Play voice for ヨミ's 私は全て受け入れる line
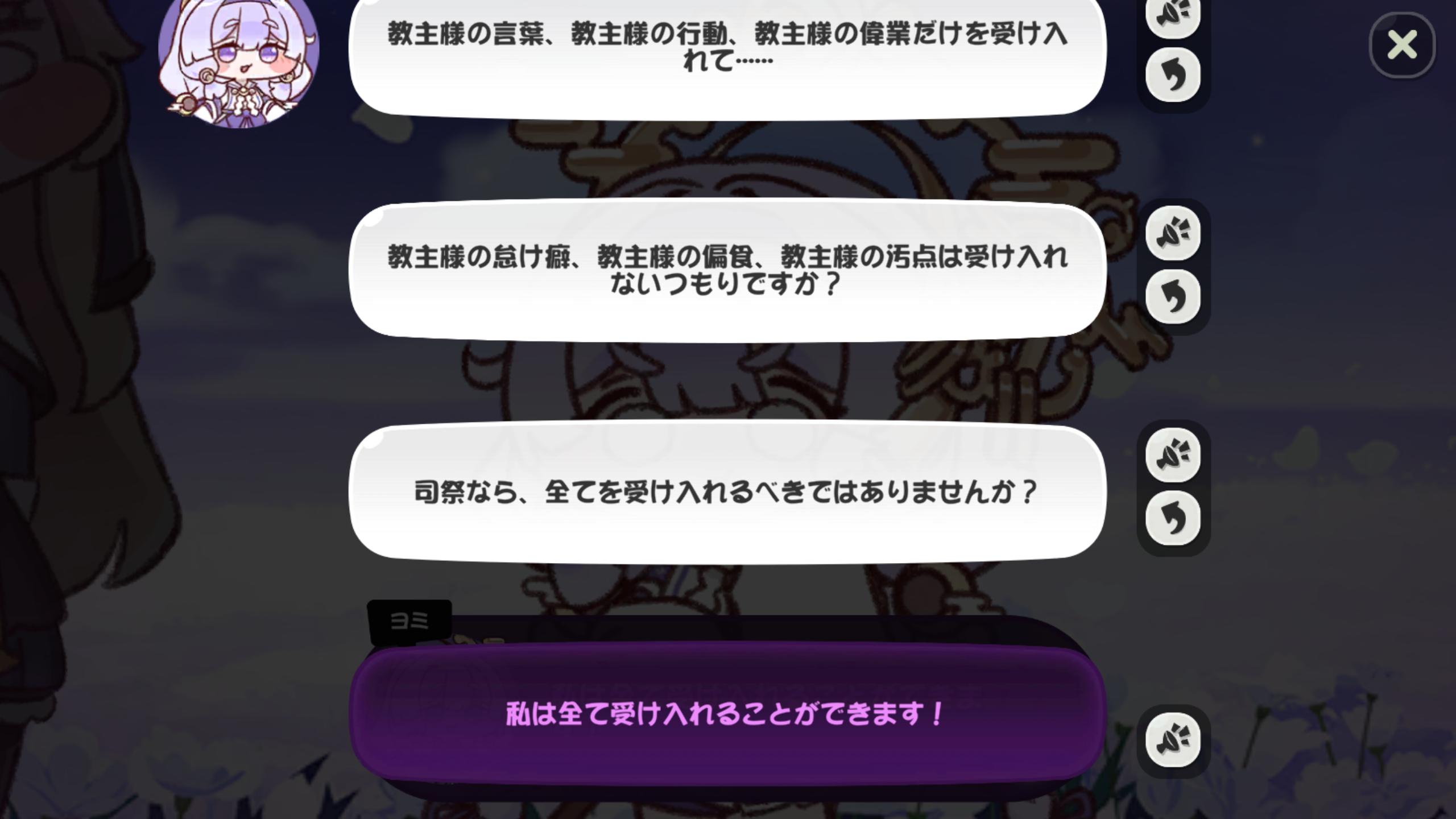The image size is (1456, 819). point(1173,739)
